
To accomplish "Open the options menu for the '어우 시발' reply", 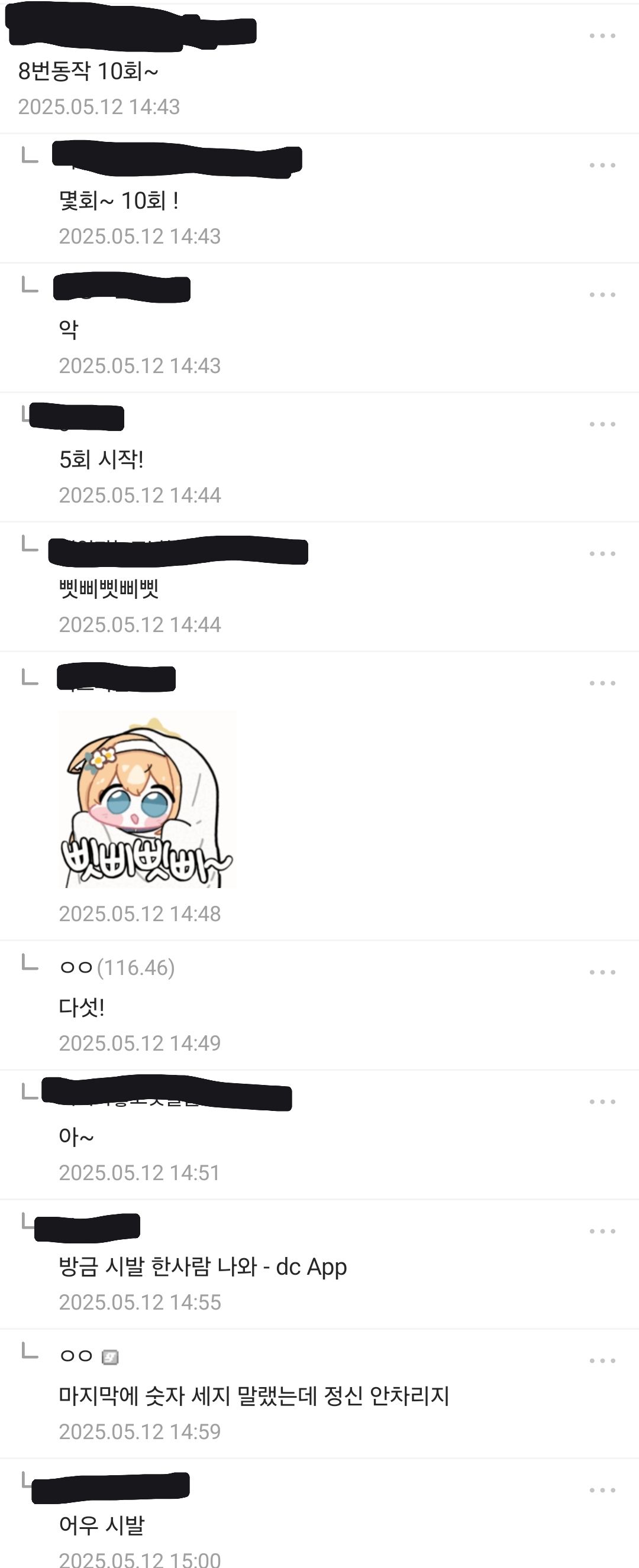I will tap(602, 1490).
